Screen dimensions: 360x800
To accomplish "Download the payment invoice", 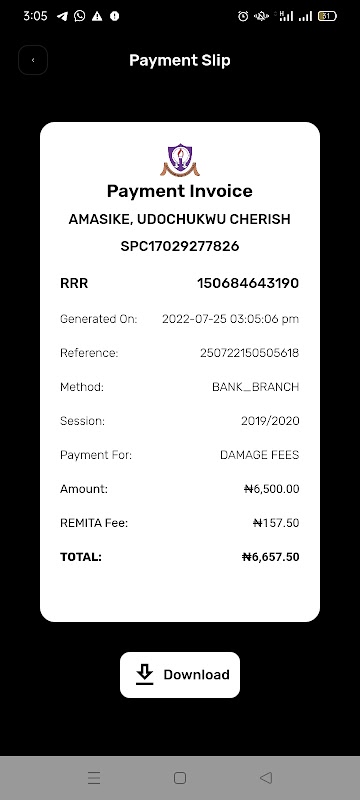I will click(179, 674).
